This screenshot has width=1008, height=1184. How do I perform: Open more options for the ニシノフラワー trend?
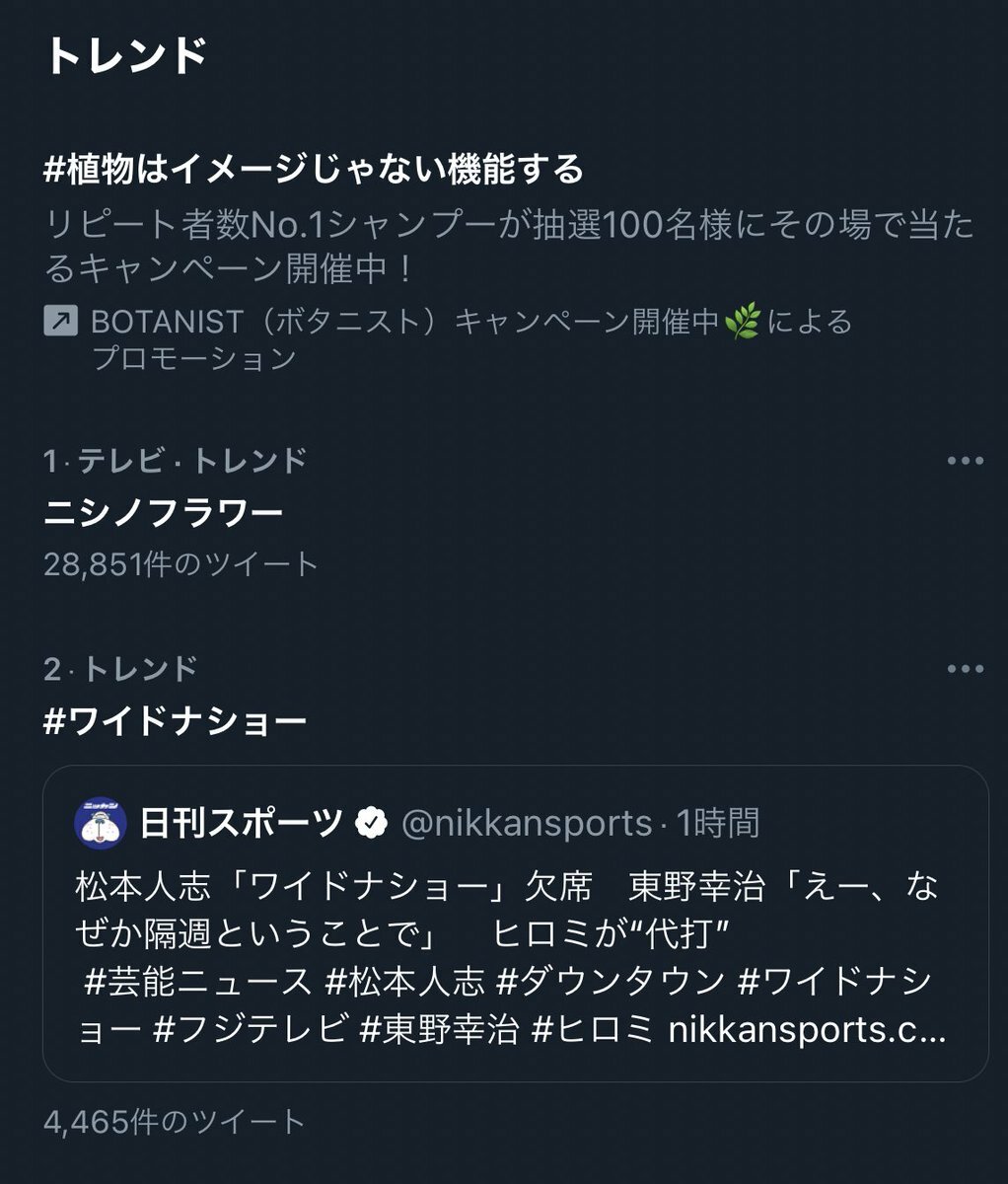click(x=965, y=461)
